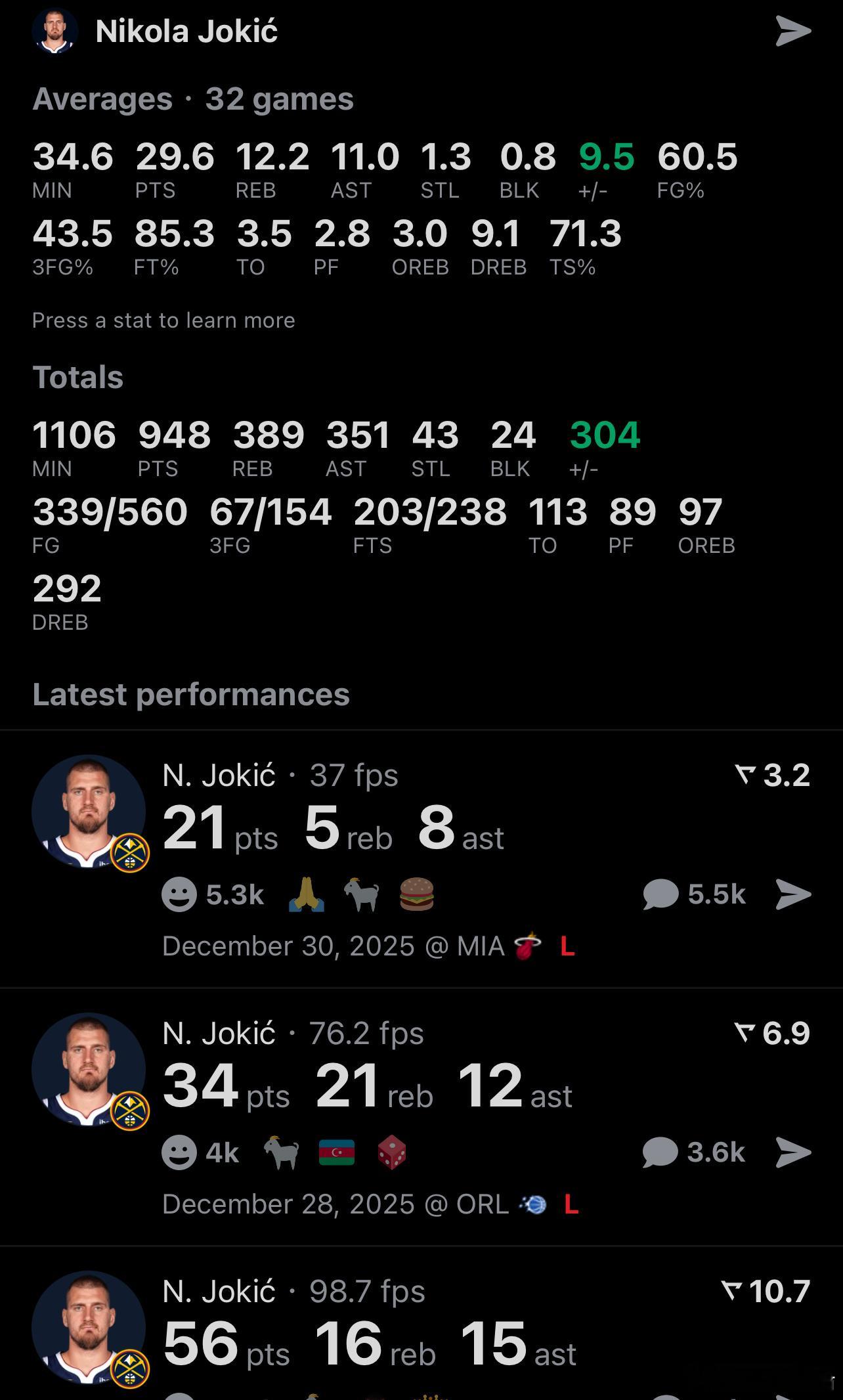React to the 34-point performance

(179, 1153)
